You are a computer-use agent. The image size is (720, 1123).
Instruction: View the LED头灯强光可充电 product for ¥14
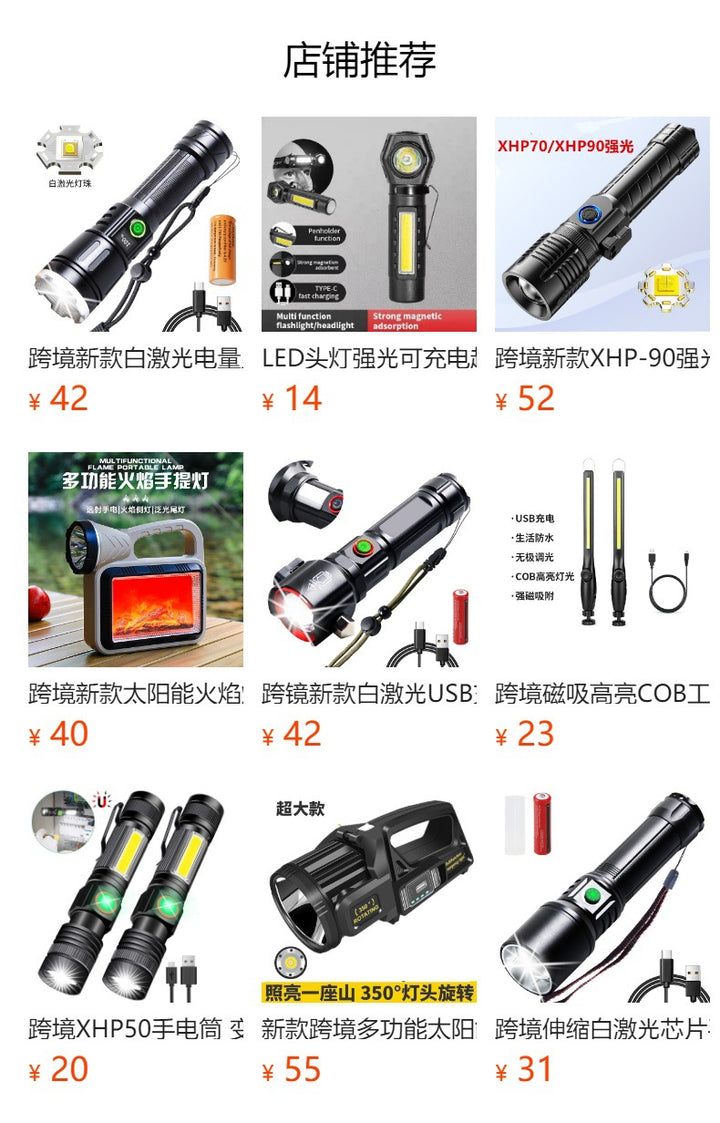click(x=369, y=225)
